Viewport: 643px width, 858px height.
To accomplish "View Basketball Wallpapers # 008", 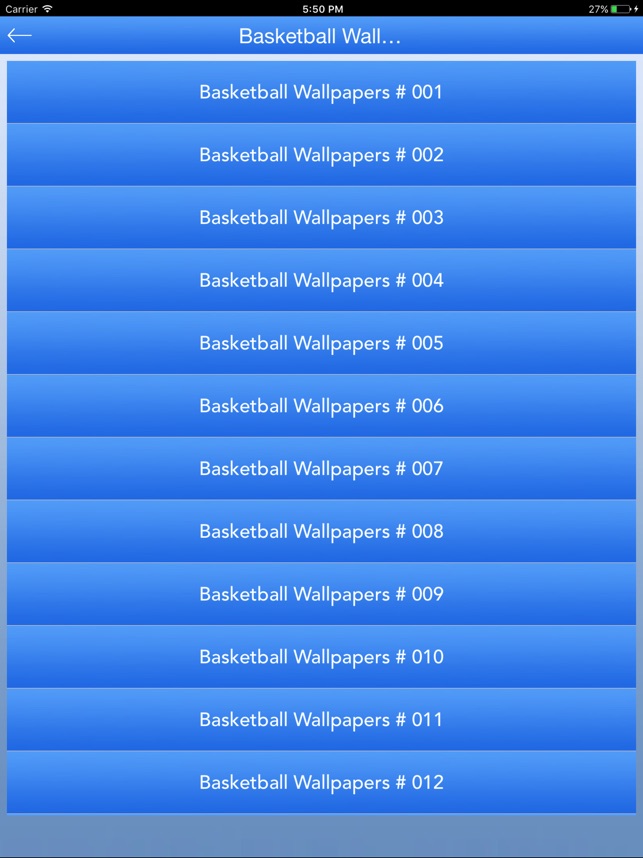I will tap(321, 532).
